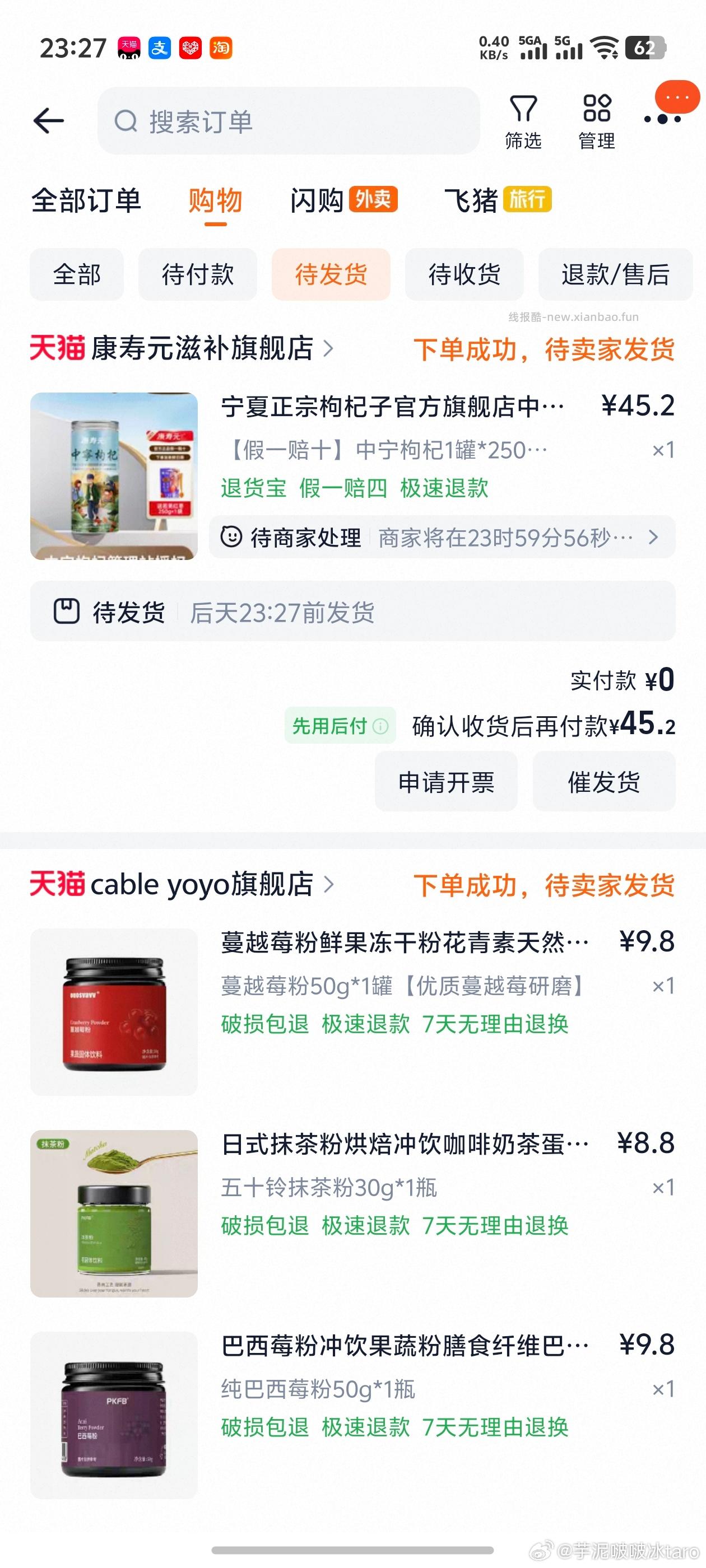The image size is (706, 1568).
Task: Click the Alipay icon in the status bar
Action: (x=160, y=49)
